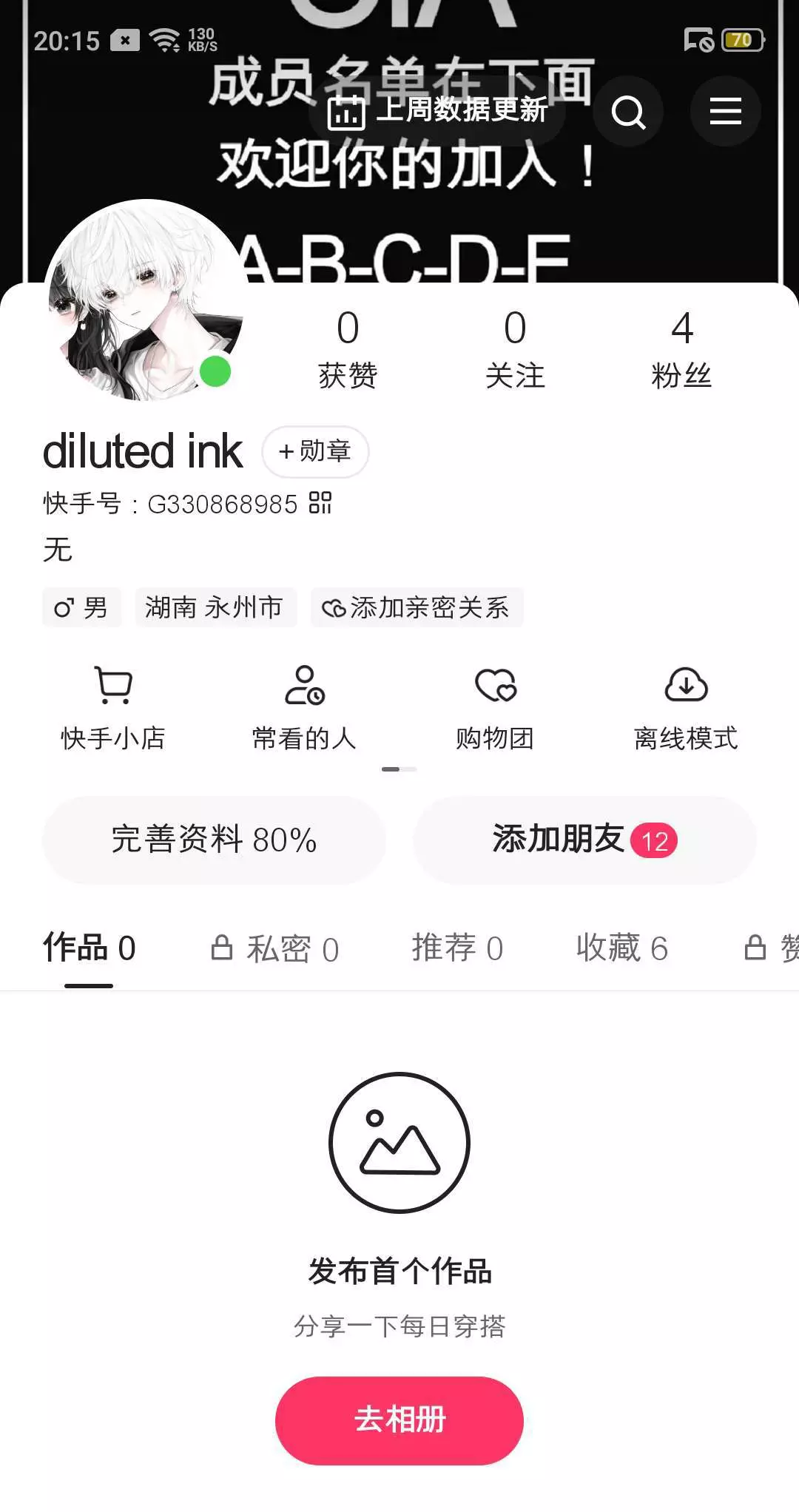View the 粉丝 followers list
The image size is (799, 1512).
pyautogui.click(x=681, y=348)
